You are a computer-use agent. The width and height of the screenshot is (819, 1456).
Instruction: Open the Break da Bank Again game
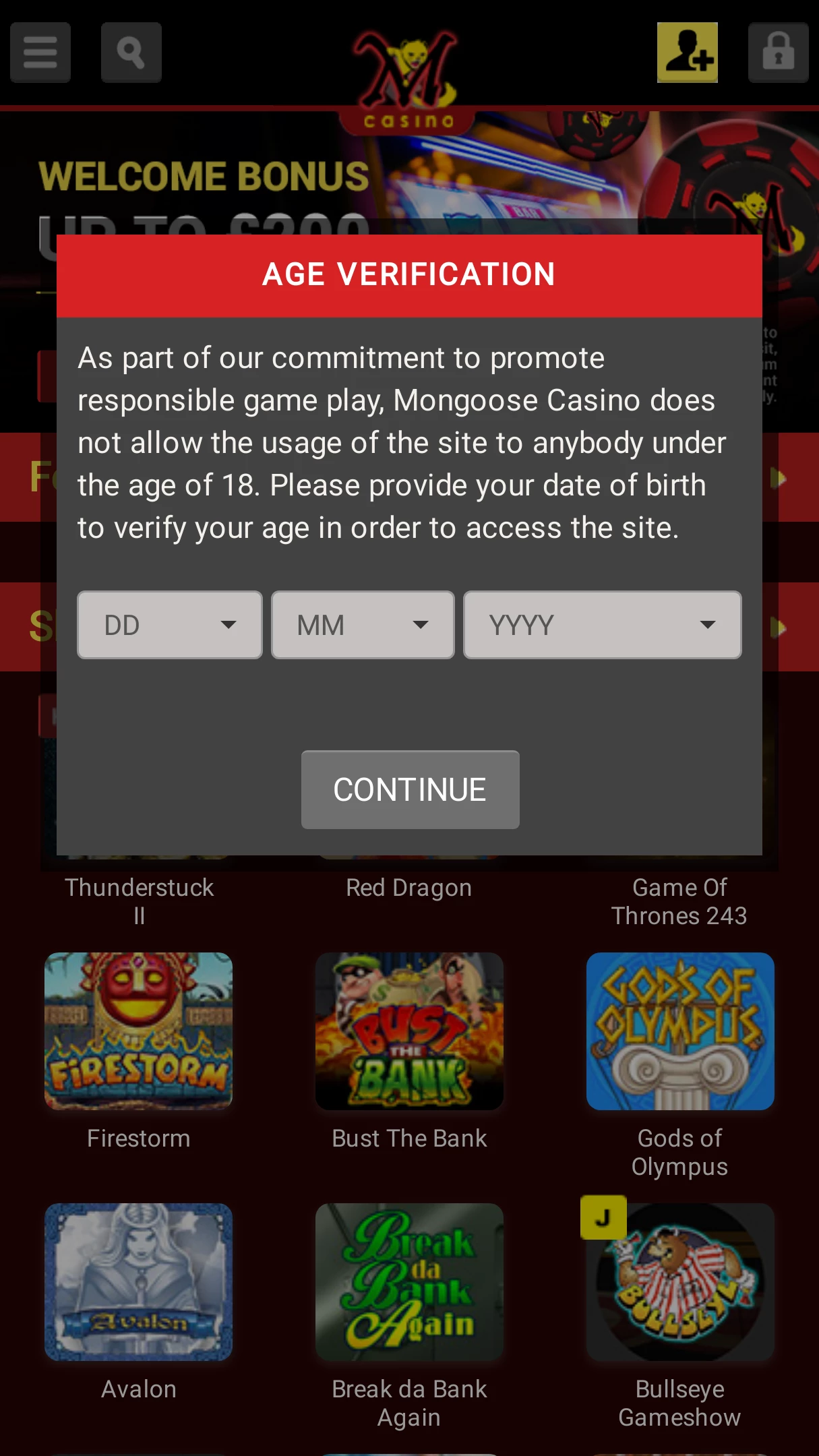(409, 1282)
